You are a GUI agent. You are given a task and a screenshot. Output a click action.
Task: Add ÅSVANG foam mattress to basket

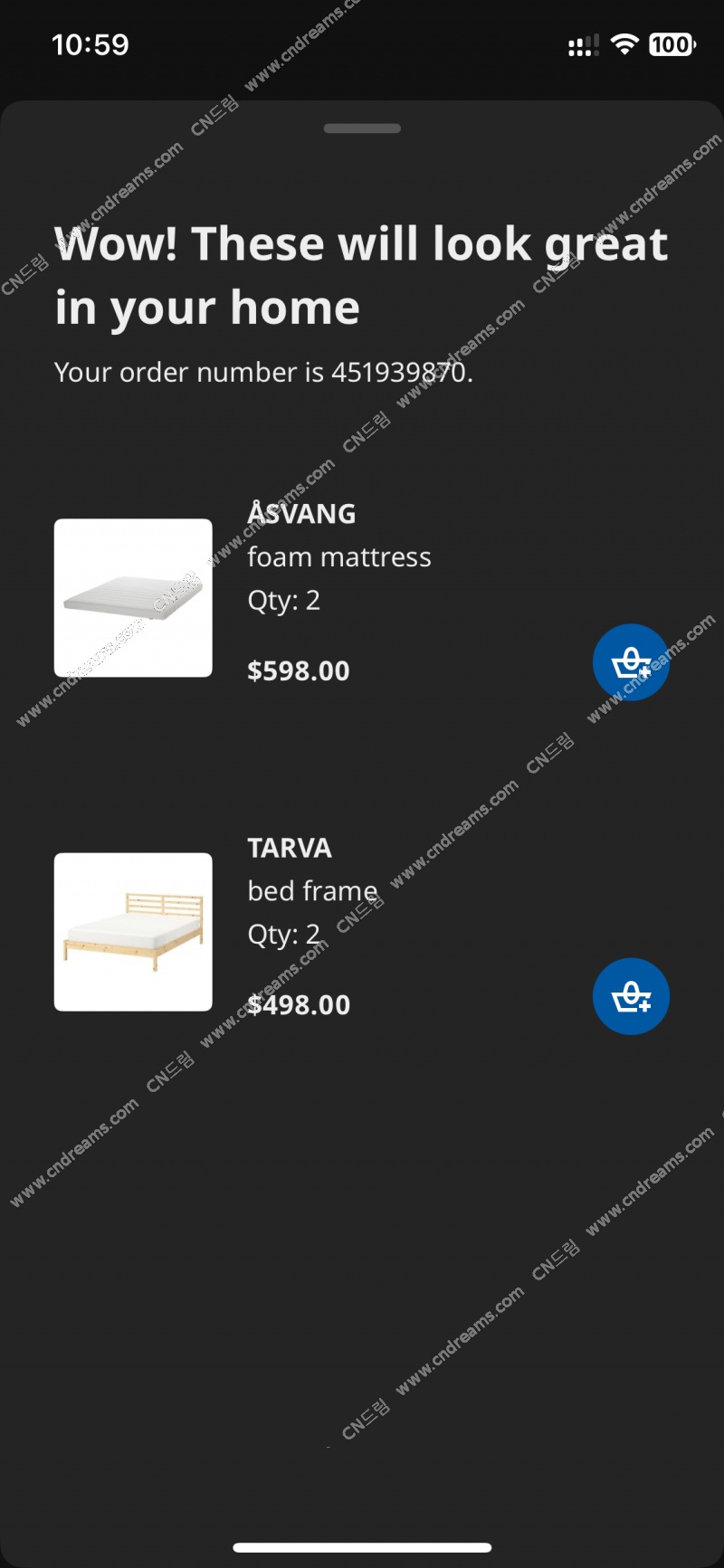[631, 662]
